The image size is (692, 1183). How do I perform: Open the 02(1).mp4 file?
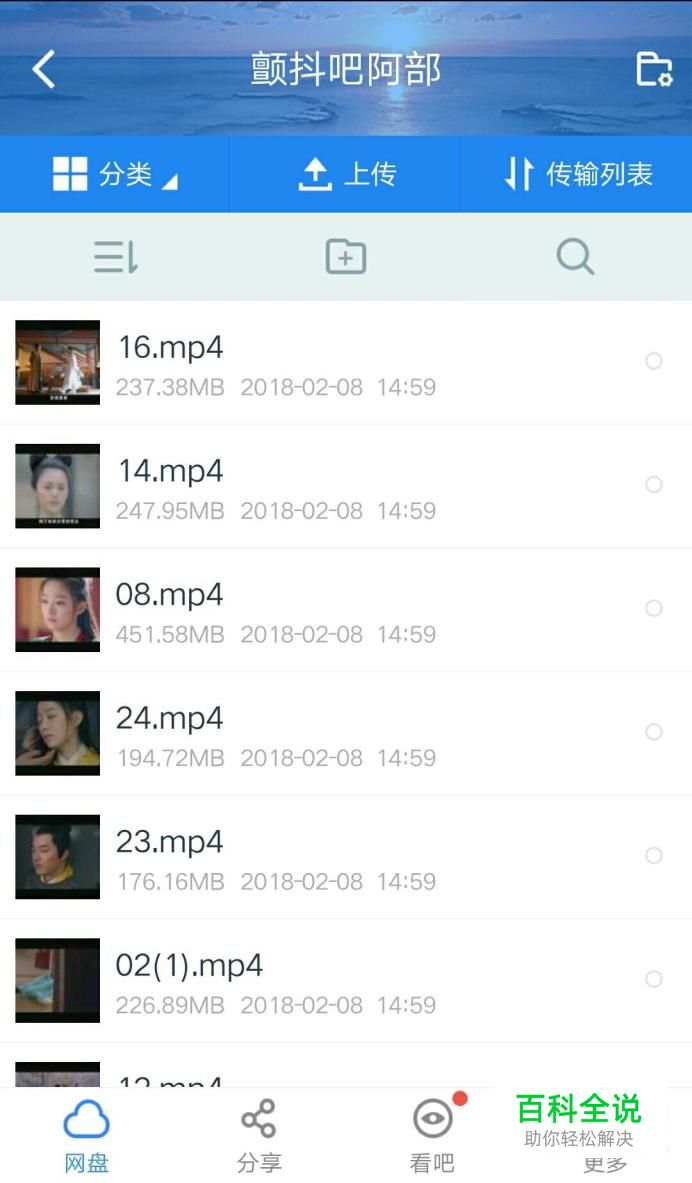coord(346,981)
